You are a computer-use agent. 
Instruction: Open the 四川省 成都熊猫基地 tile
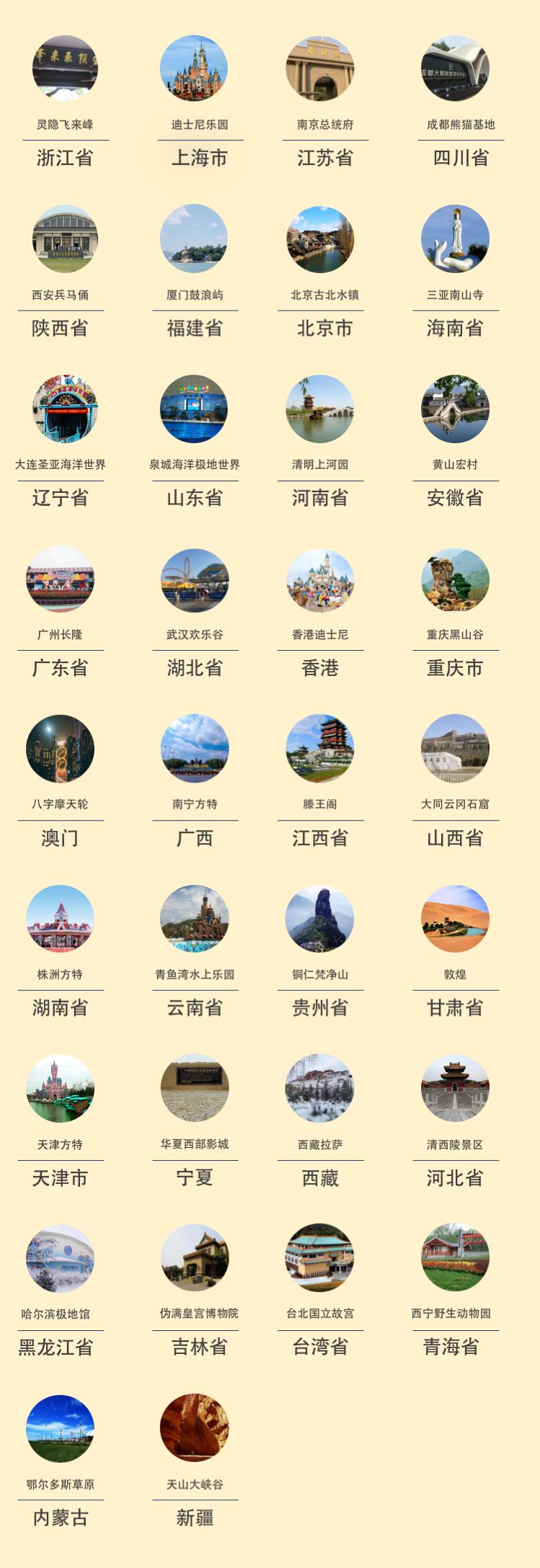point(455,69)
